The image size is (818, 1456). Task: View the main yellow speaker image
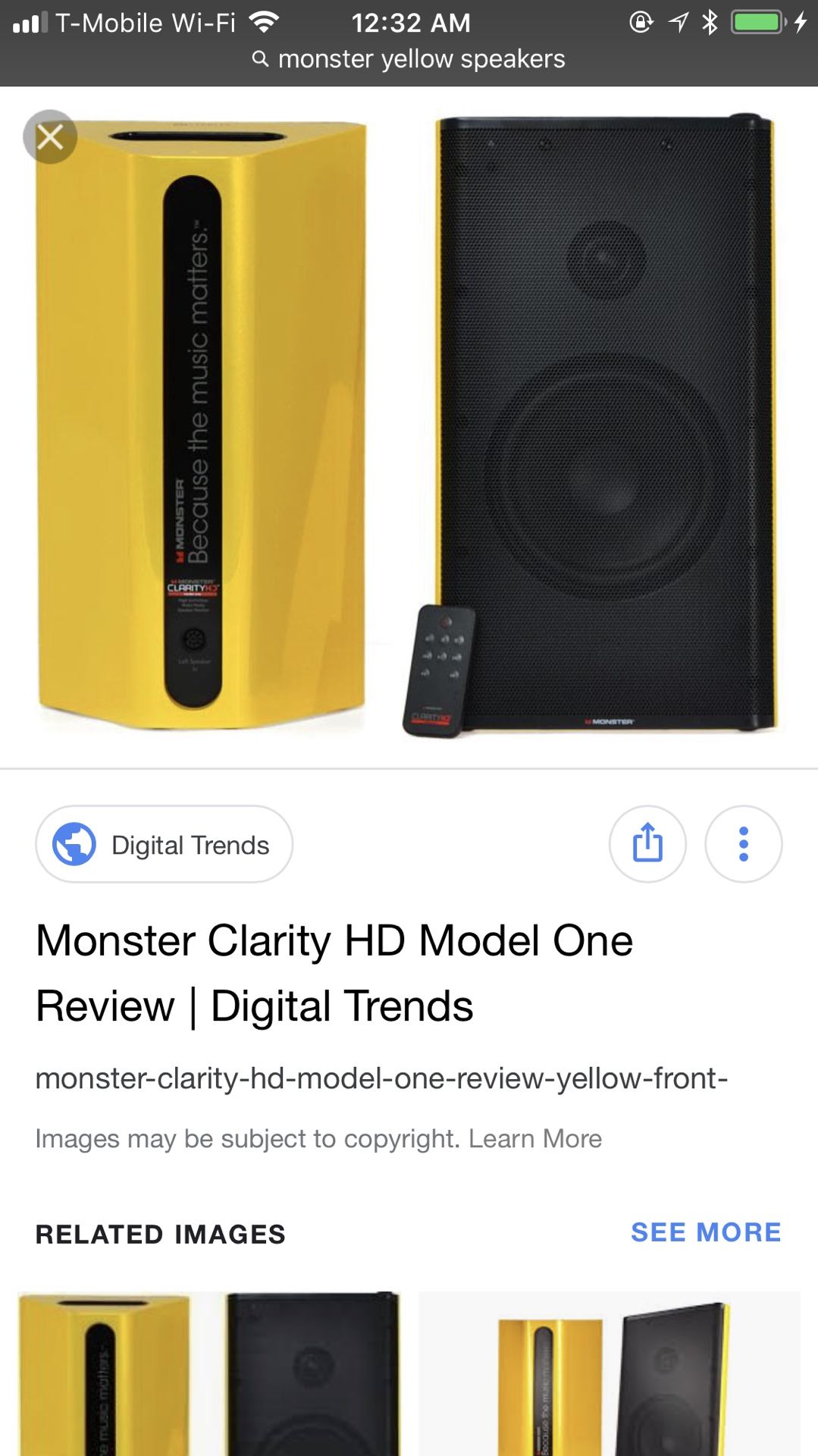(409, 427)
